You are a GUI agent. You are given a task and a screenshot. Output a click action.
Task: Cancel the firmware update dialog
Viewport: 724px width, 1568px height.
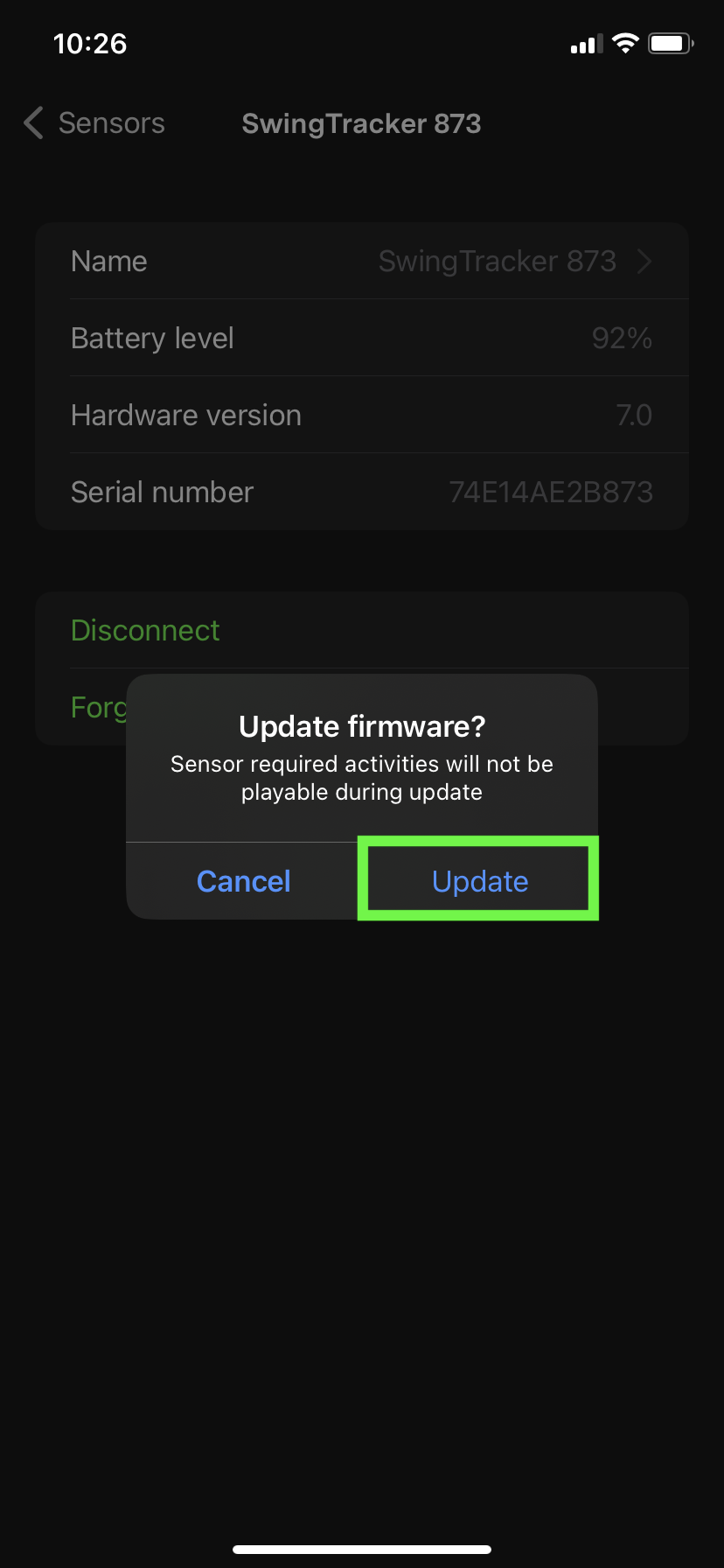pos(243,880)
